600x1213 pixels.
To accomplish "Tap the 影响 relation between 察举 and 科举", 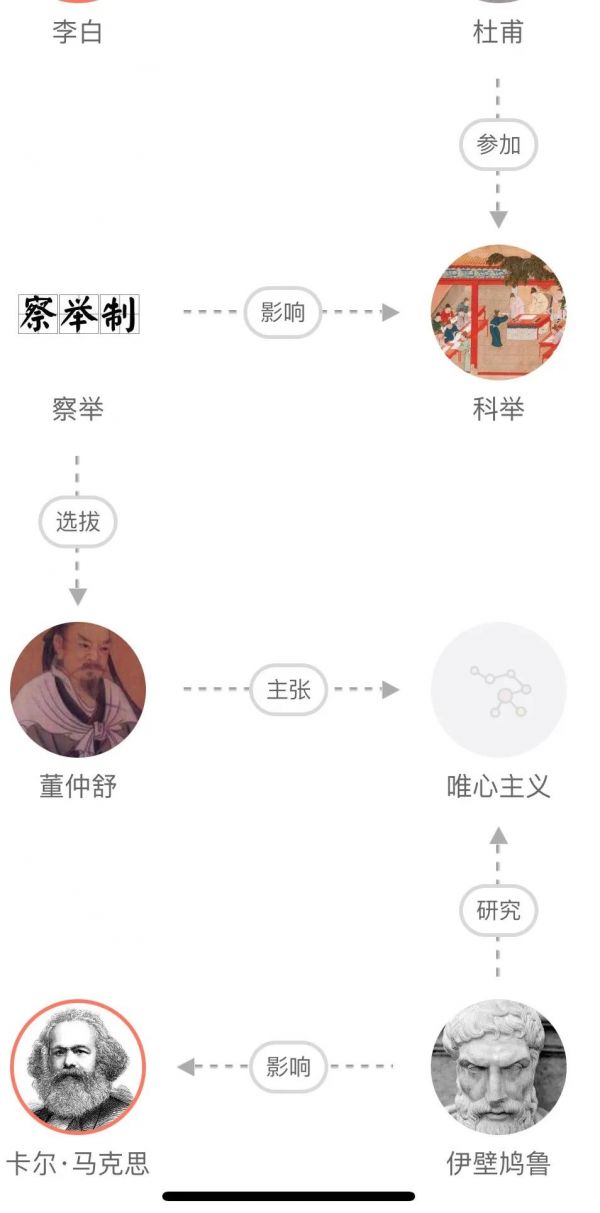I will 283,312.
